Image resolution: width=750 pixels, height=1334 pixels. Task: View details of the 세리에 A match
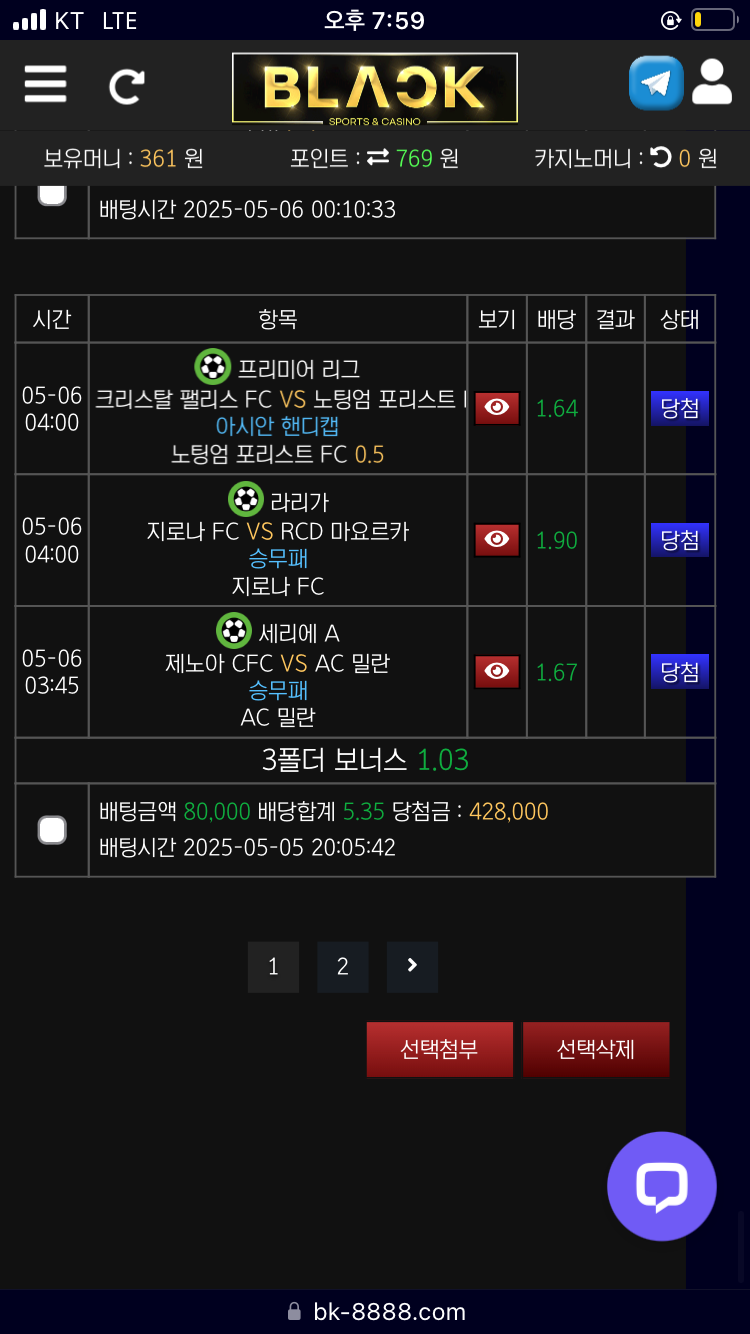point(496,672)
